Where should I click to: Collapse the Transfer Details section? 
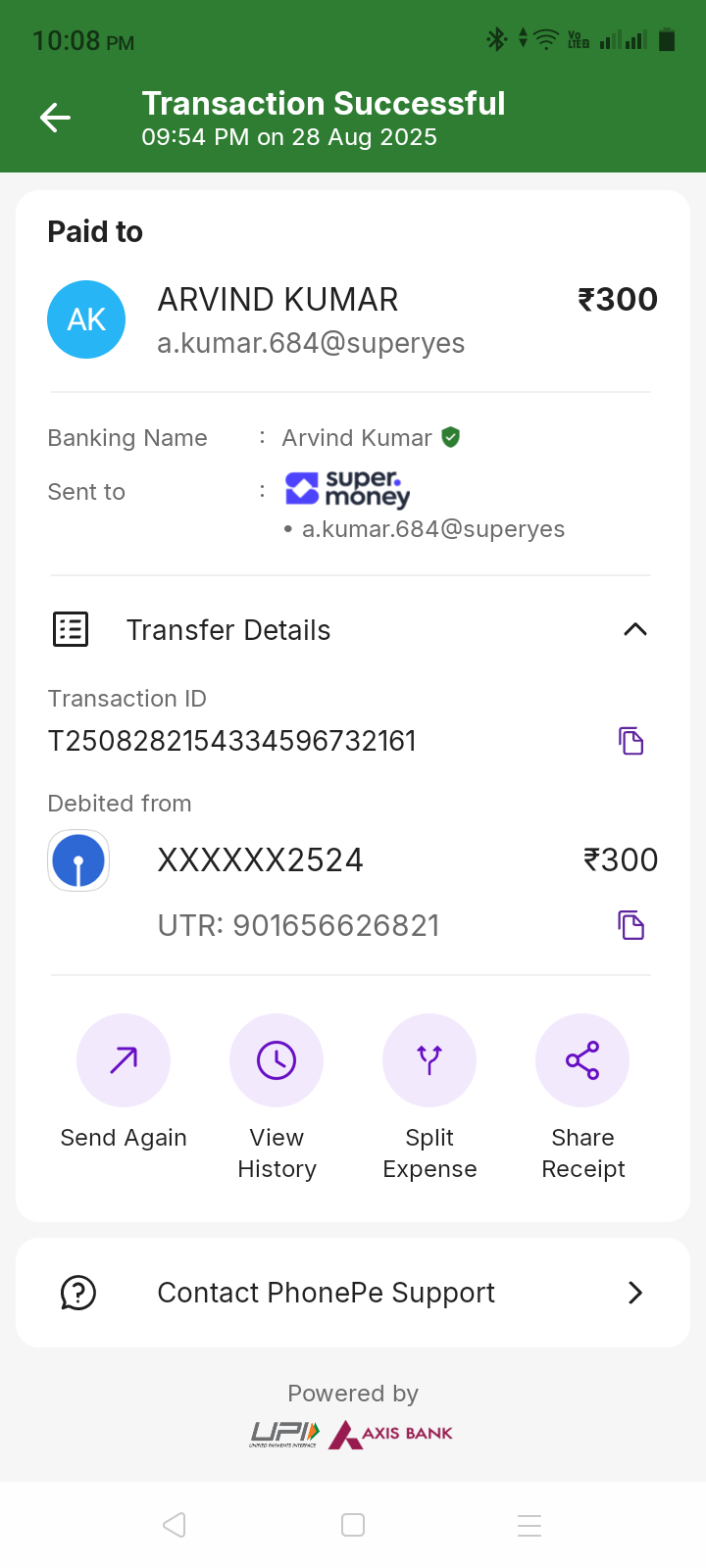(634, 629)
